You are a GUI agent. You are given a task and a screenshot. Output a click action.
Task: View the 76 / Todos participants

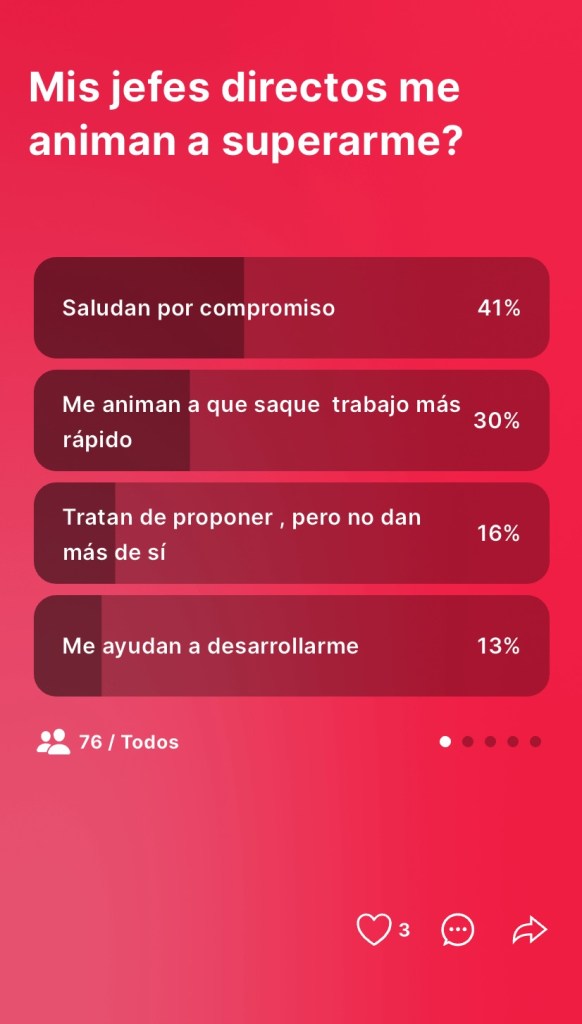(x=108, y=742)
